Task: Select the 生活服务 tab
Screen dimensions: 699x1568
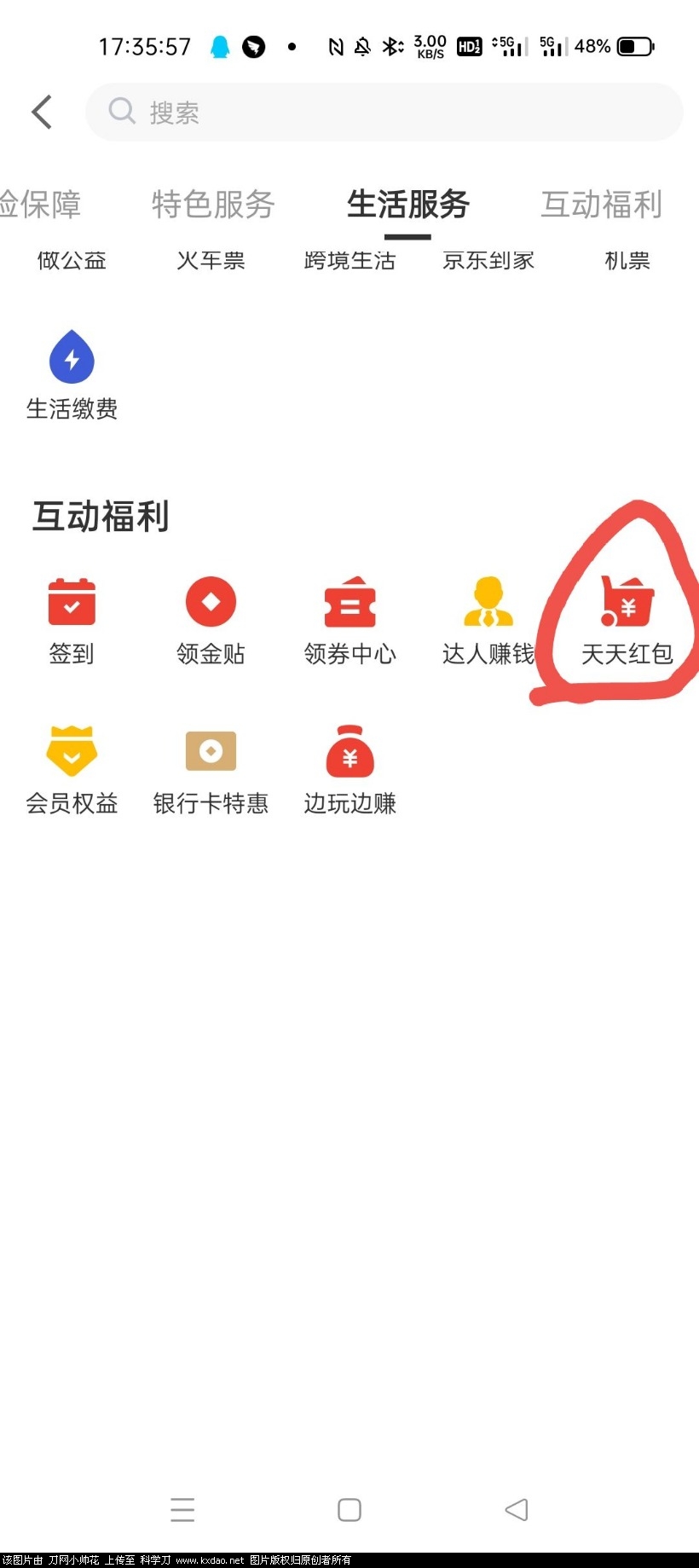Action: pyautogui.click(x=408, y=205)
